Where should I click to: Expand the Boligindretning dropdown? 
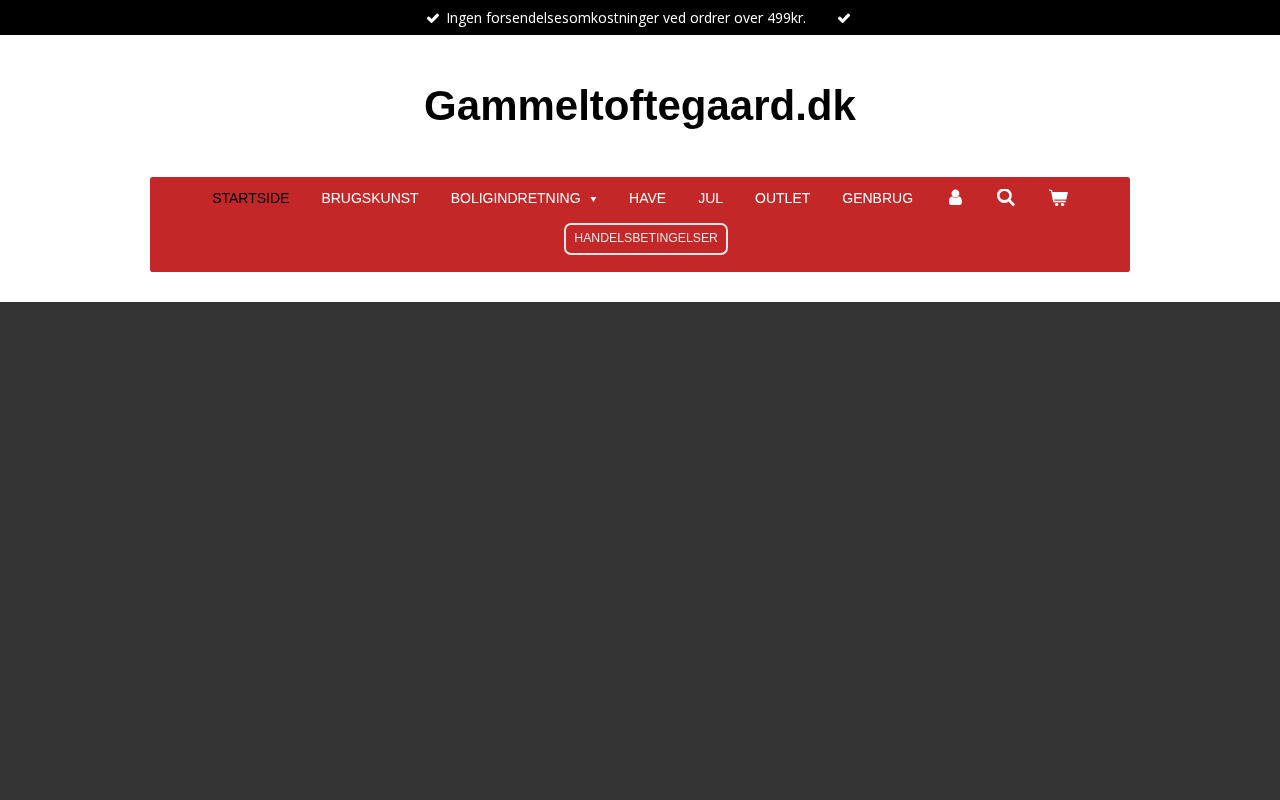[x=523, y=198]
